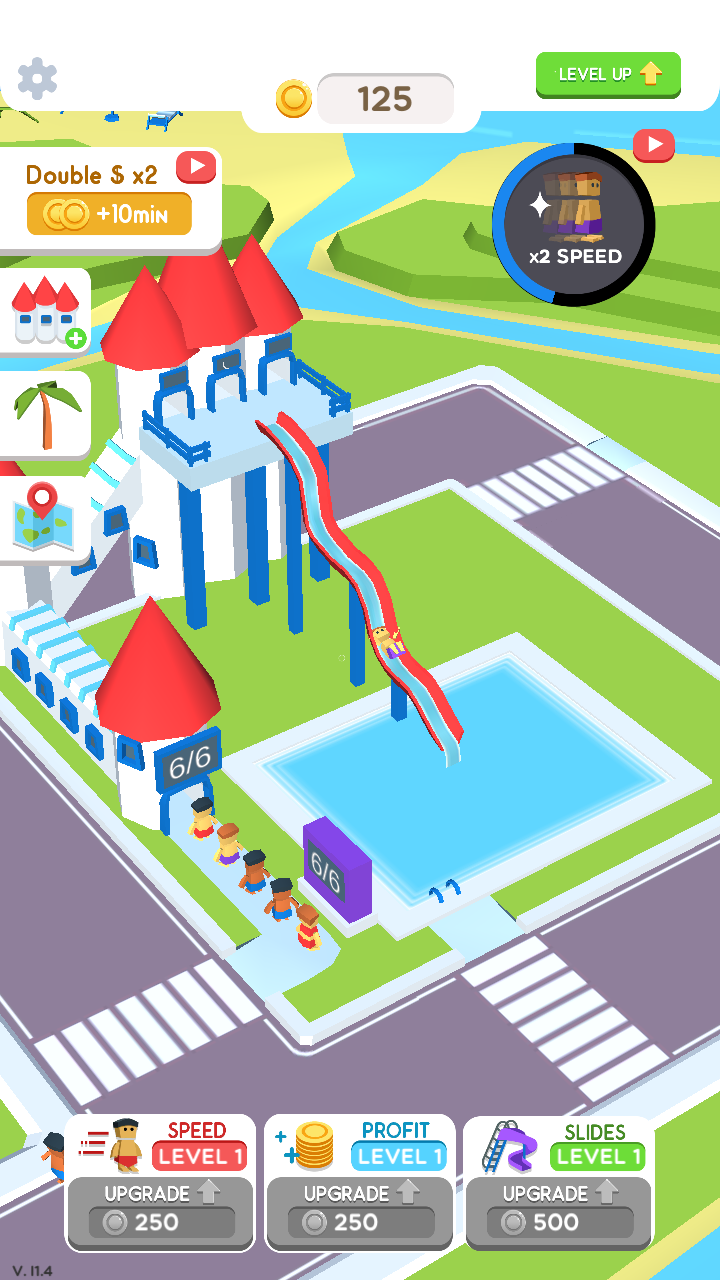Upgrade Profit for 250 coins

click(360, 1210)
